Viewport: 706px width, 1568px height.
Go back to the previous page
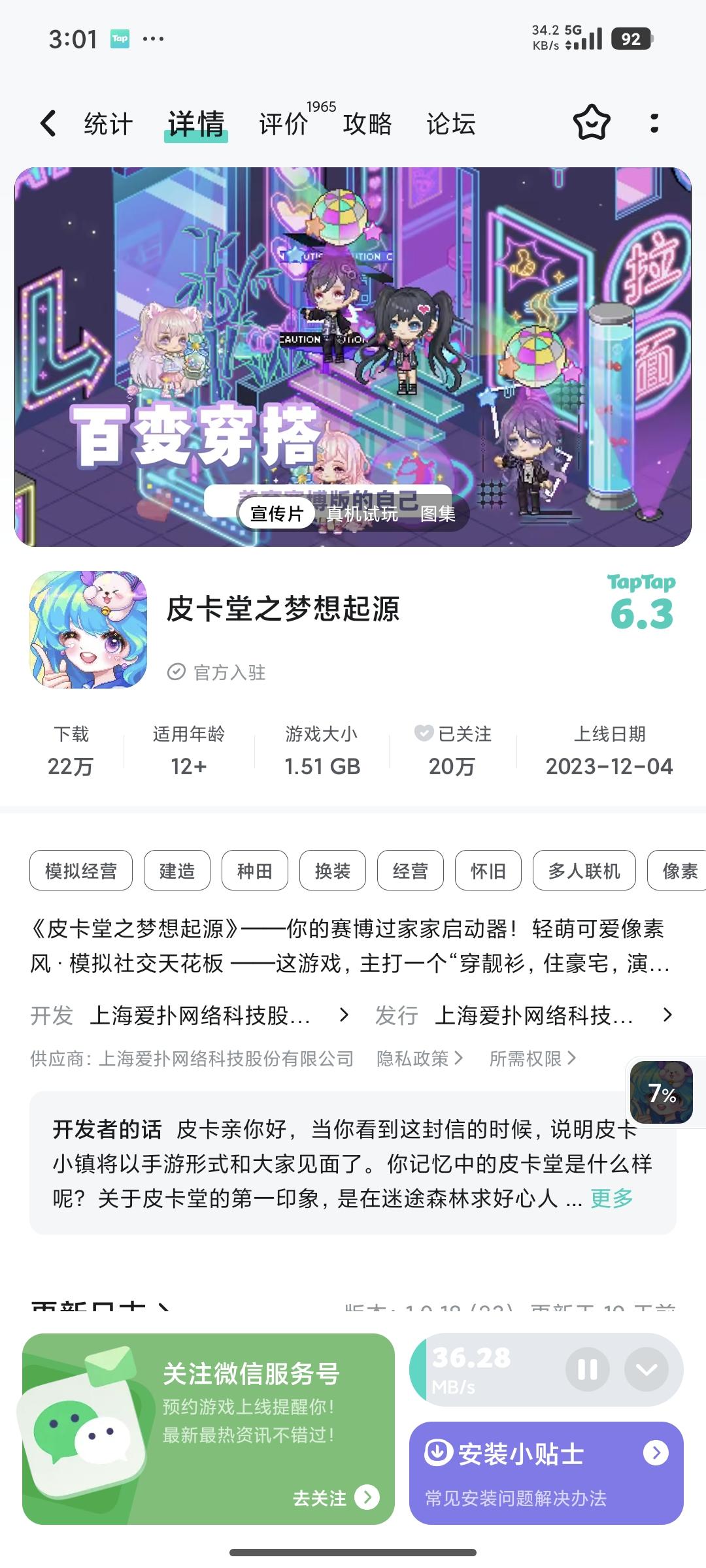tap(48, 123)
